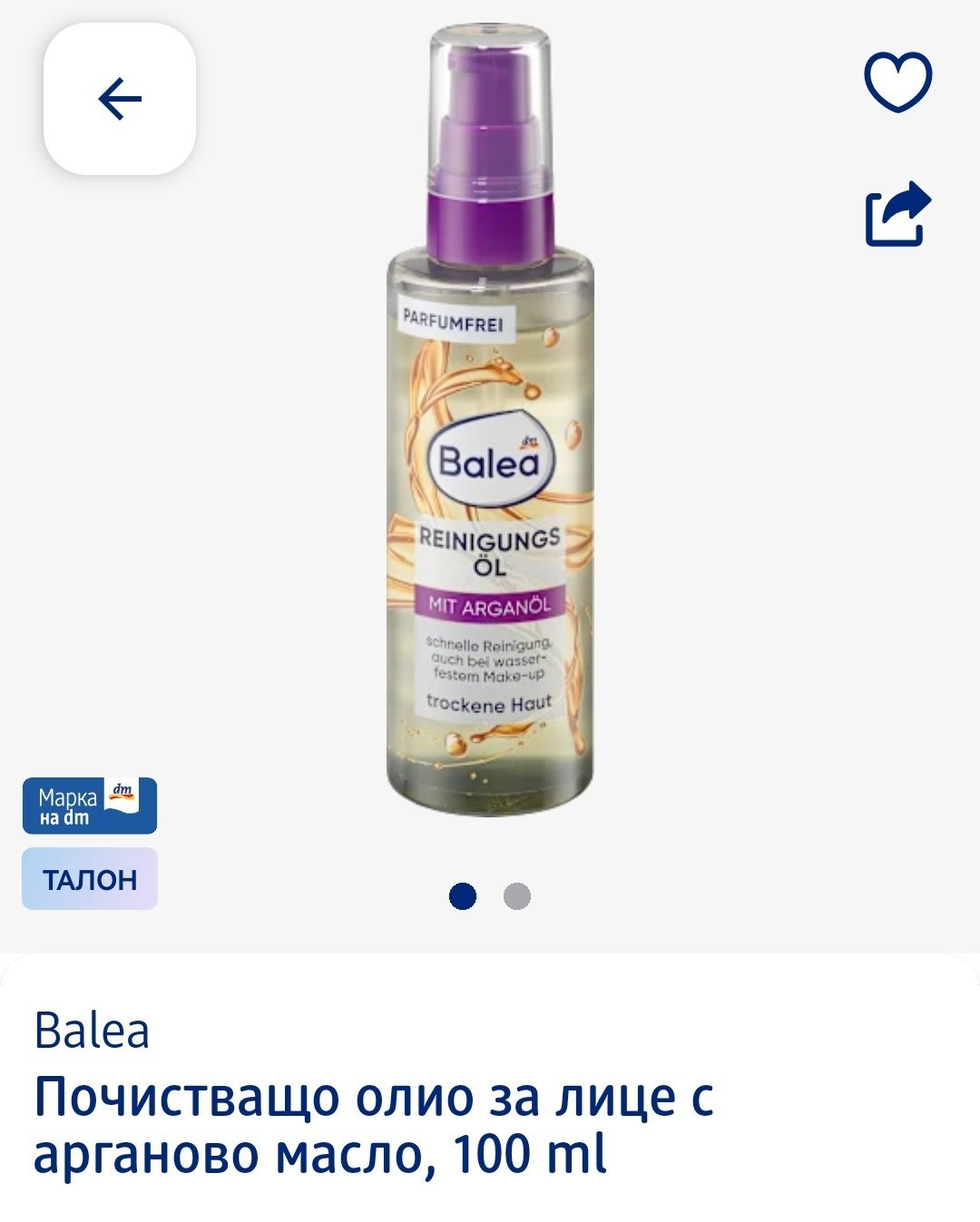This screenshot has width=980, height=1222.
Task: Tap the ТАЛОН coupon badge
Action: pyautogui.click(x=90, y=879)
